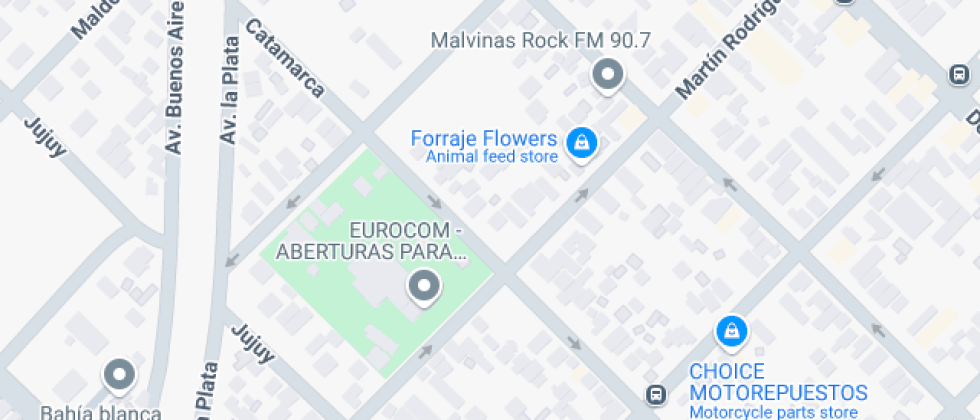Viewport: 980px width, 420px height.
Task: Select the Malvinas Rock FM 90.7 pin
Action: pos(606,75)
